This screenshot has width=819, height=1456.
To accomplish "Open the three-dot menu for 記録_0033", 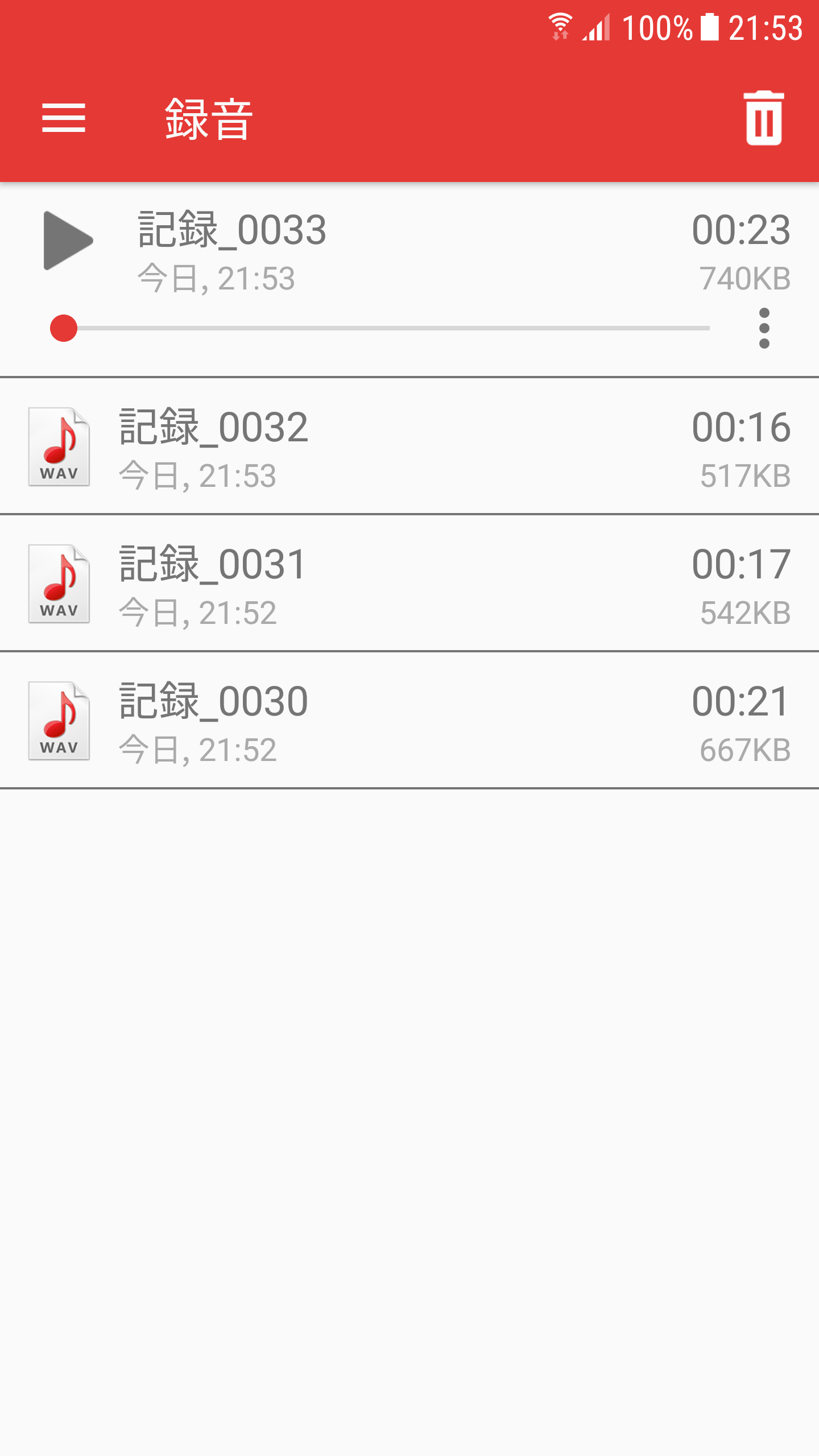I will pyautogui.click(x=764, y=328).
